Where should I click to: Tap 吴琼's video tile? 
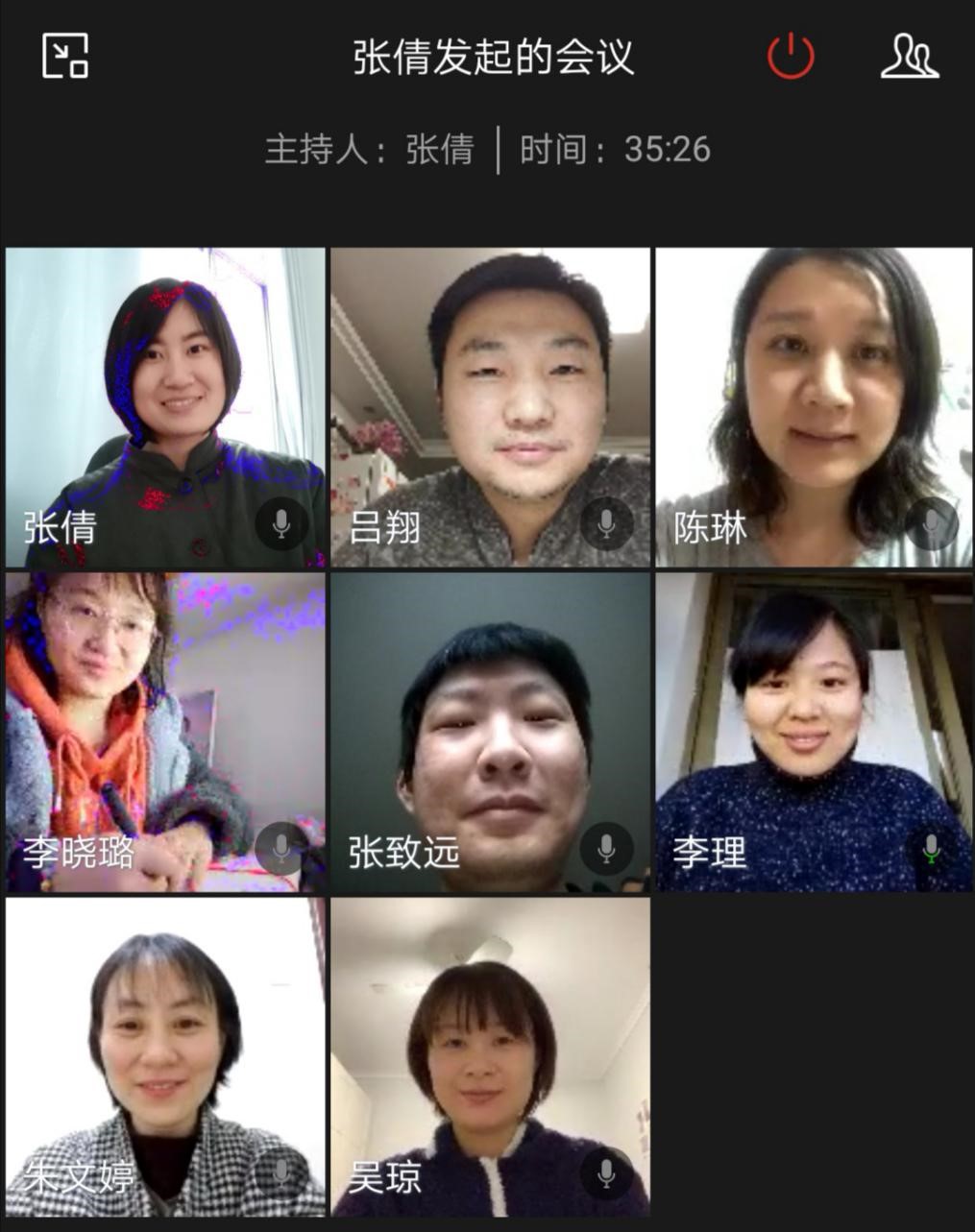pos(490,1056)
